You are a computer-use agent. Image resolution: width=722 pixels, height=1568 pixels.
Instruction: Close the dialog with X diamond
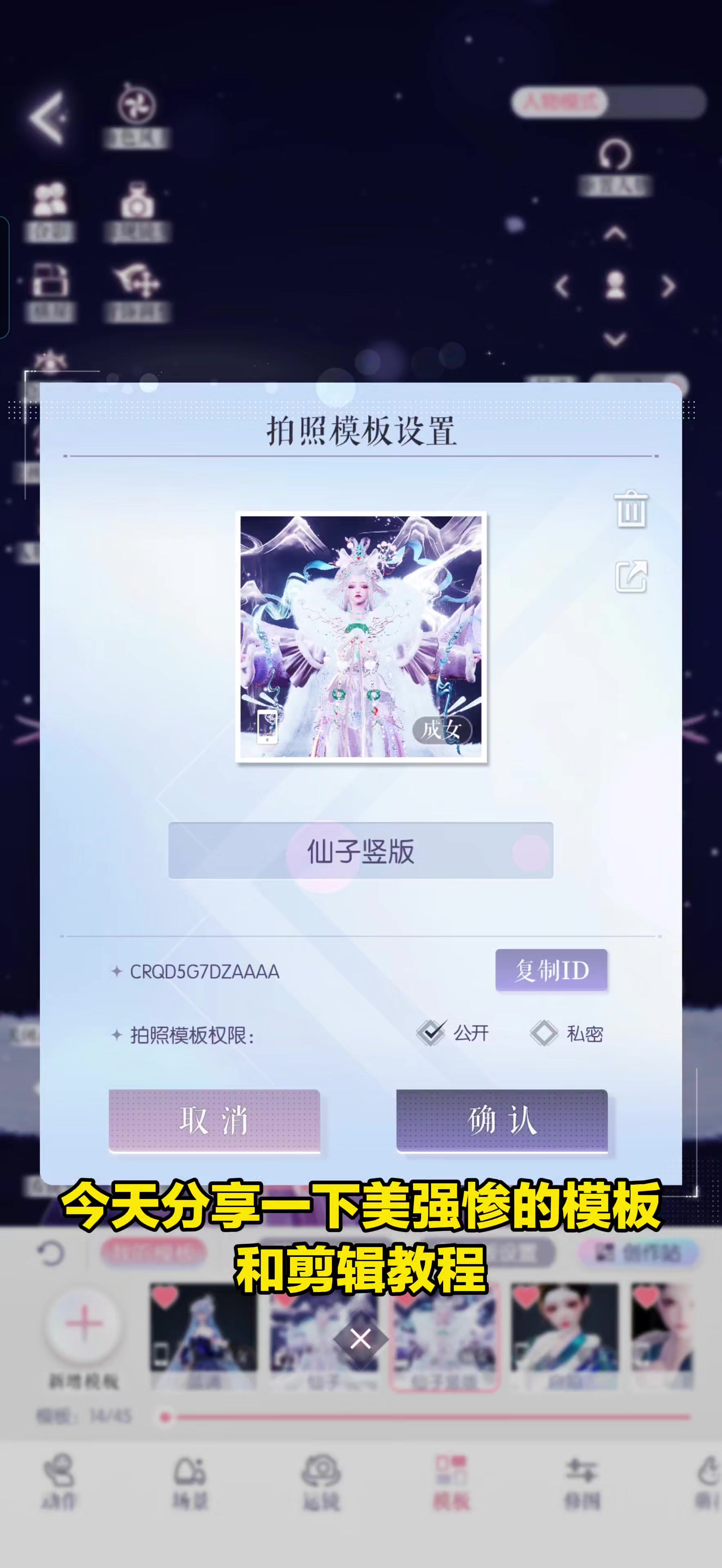361,1339
